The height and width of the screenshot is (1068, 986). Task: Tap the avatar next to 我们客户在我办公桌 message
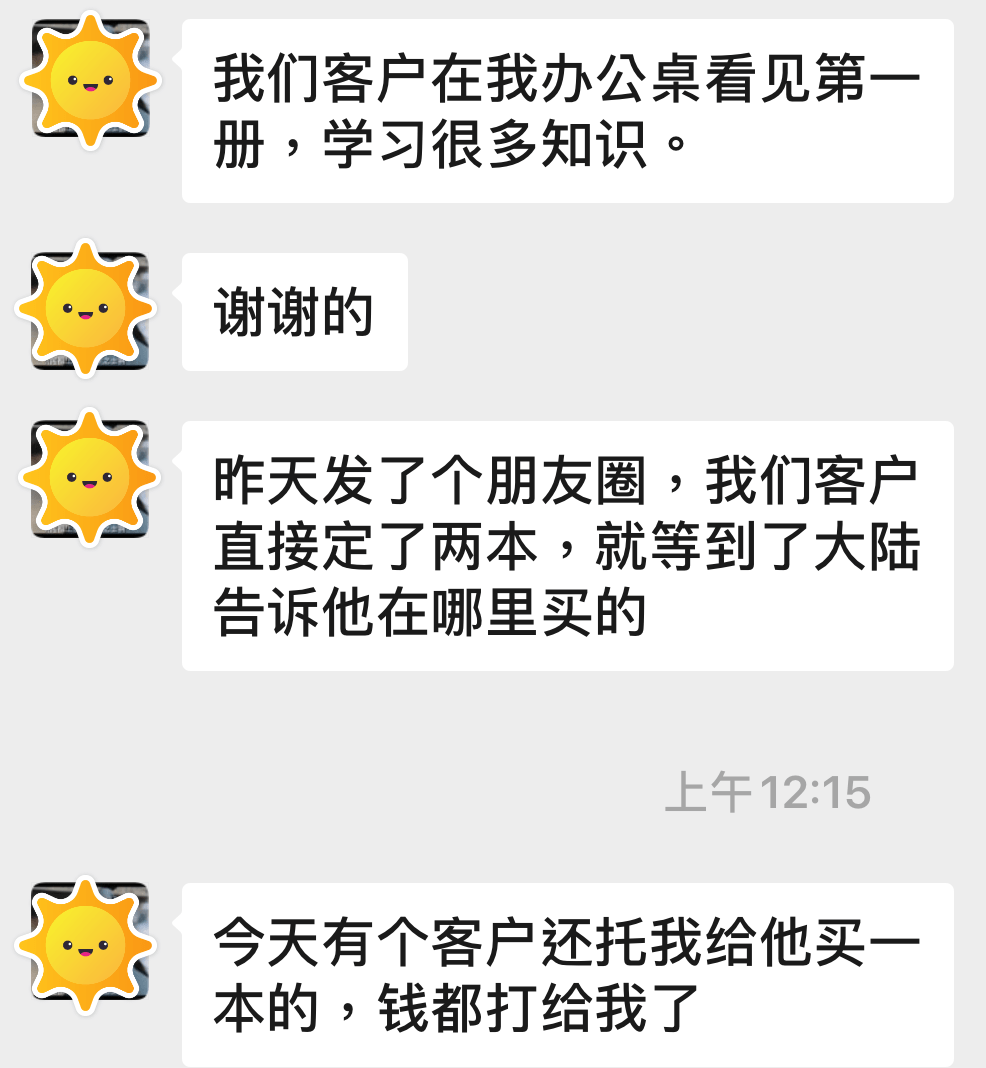click(90, 78)
